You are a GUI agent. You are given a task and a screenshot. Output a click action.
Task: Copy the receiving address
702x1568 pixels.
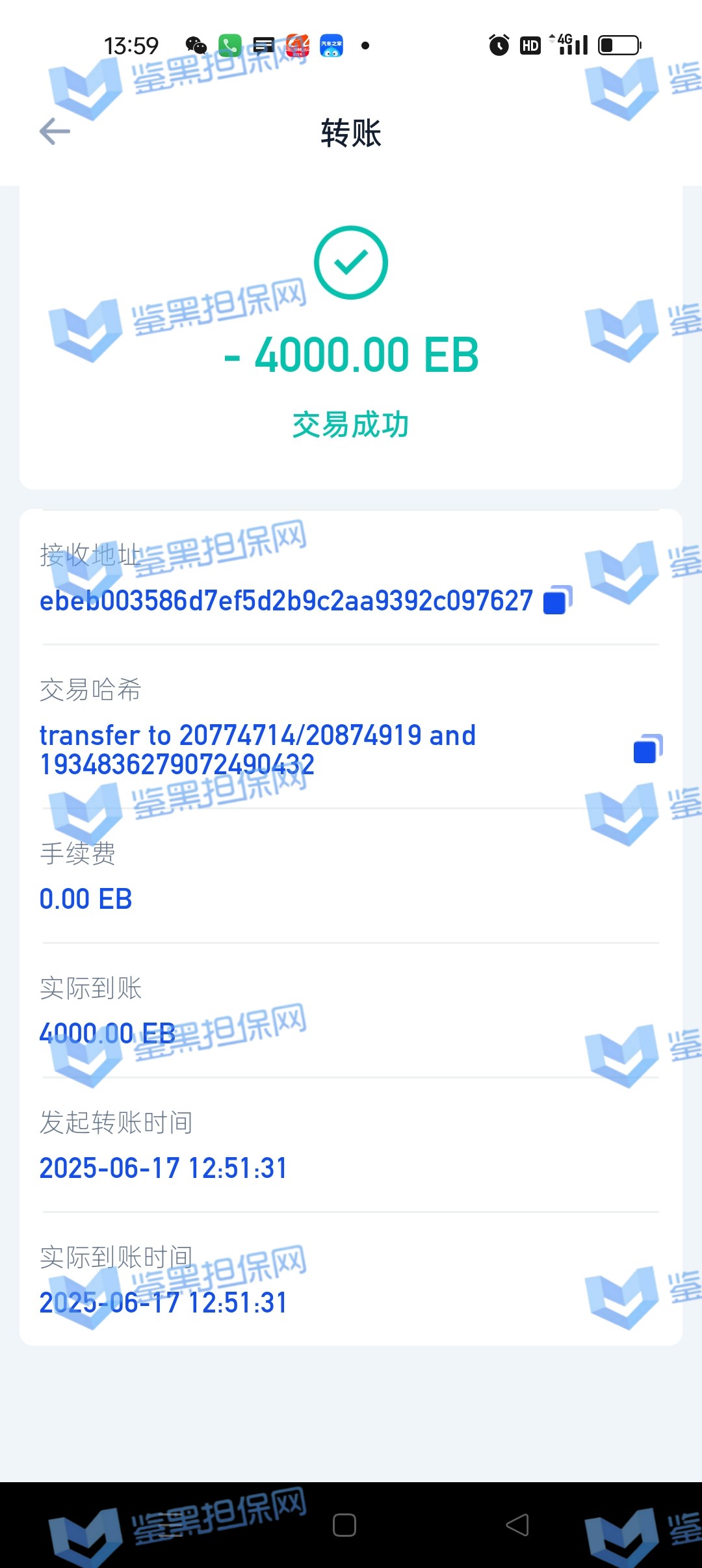[x=557, y=600]
